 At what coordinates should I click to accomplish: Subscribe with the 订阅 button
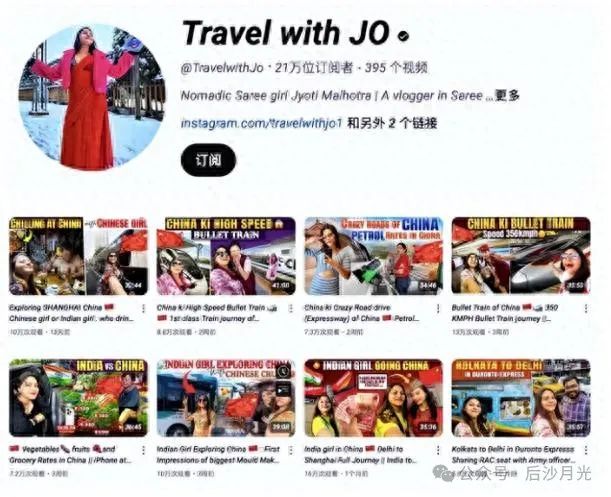(x=208, y=160)
